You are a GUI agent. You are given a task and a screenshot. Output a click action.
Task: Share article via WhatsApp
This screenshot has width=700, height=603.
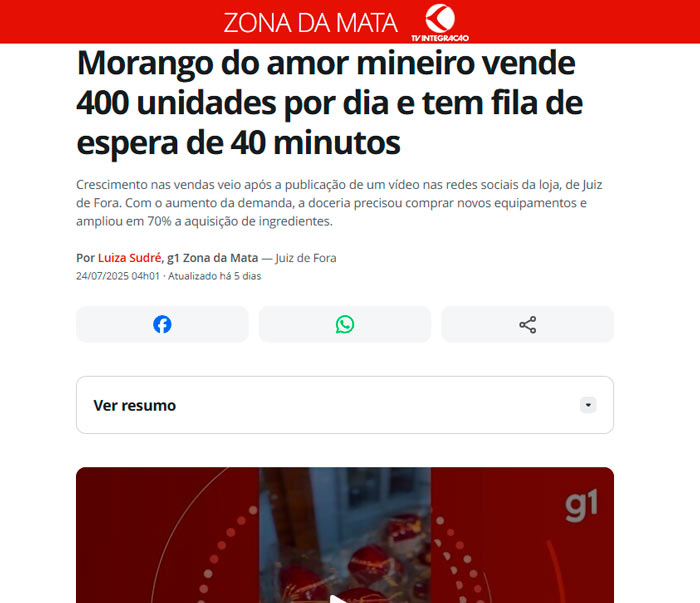pos(344,324)
